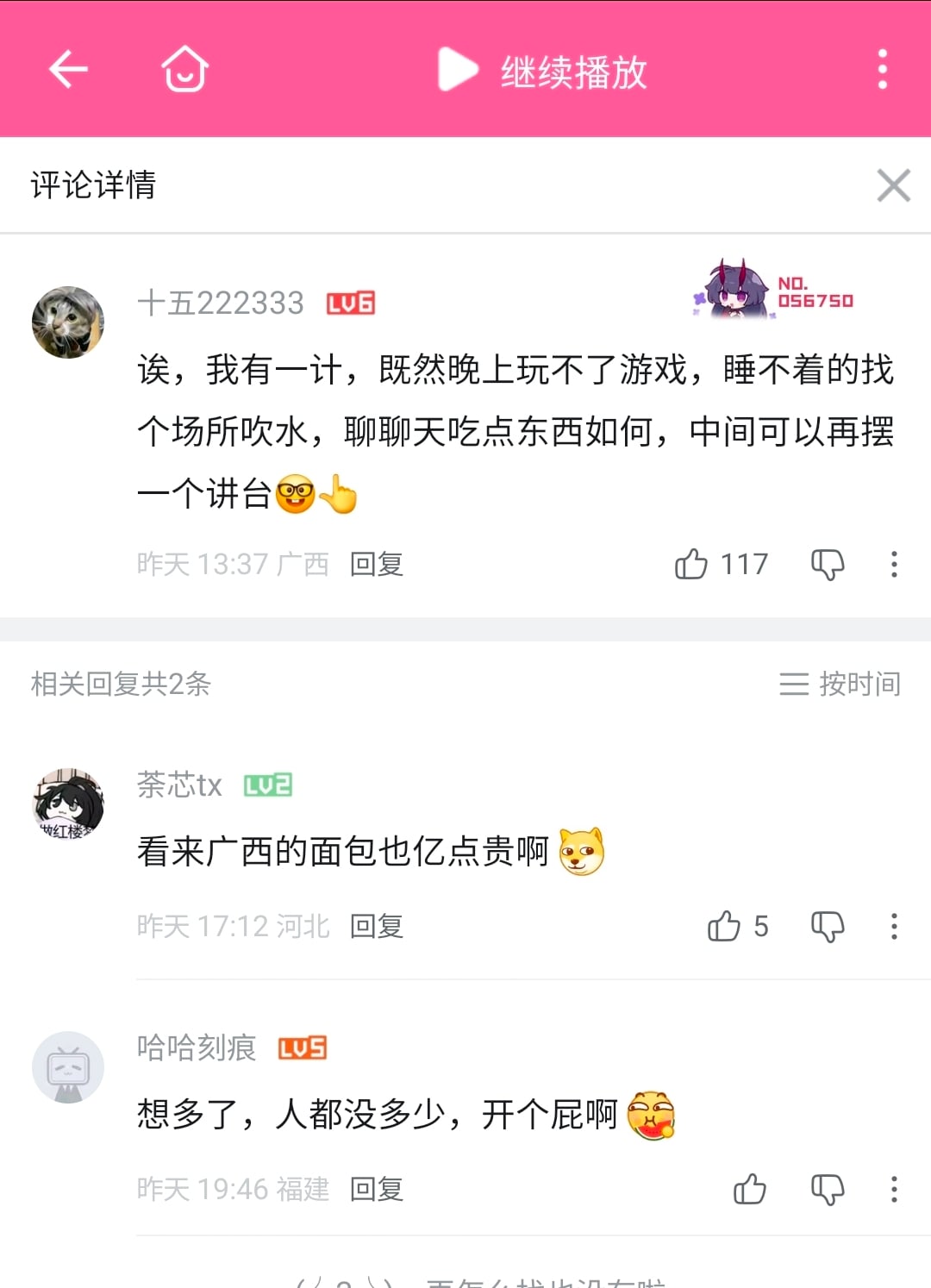Reply to 哈哈刻痕's comment
This screenshot has width=931, height=1288.
(377, 1190)
